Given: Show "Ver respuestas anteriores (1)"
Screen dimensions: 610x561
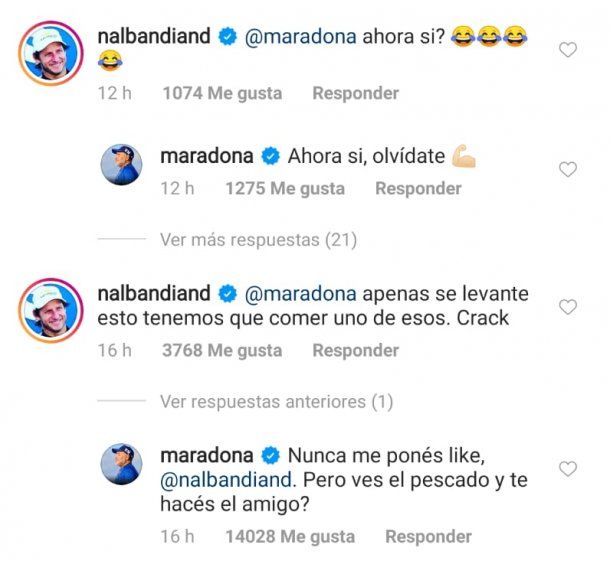Looking at the screenshot, I should click(276, 402).
